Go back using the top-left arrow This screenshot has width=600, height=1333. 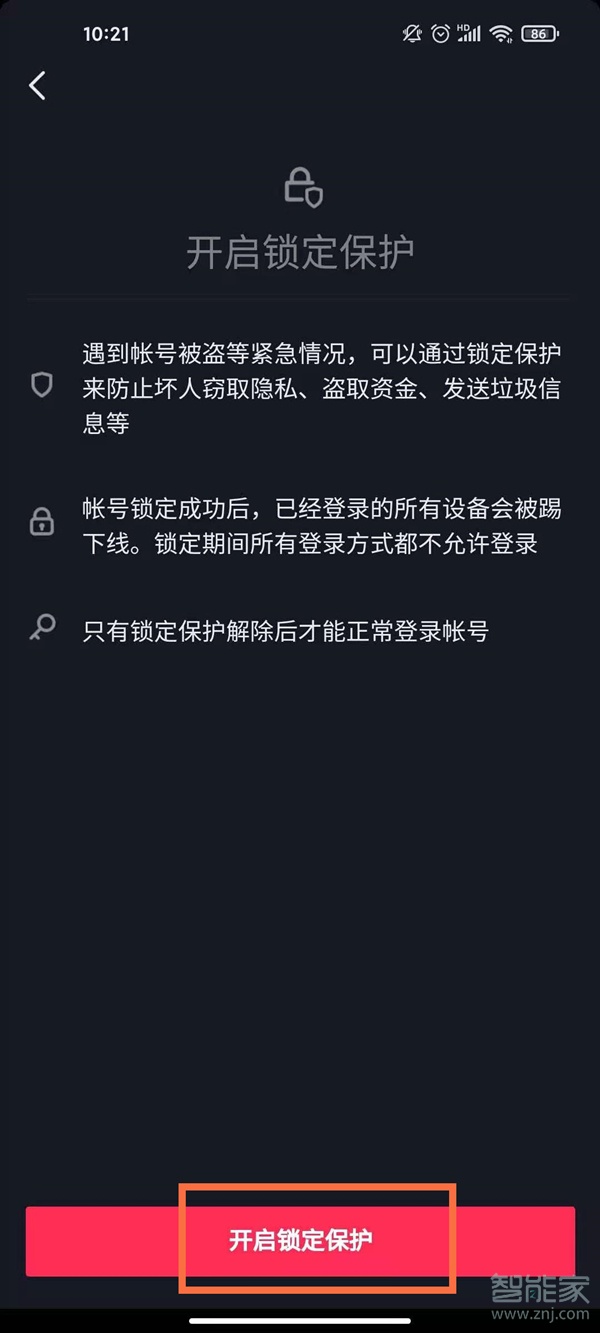[38, 86]
